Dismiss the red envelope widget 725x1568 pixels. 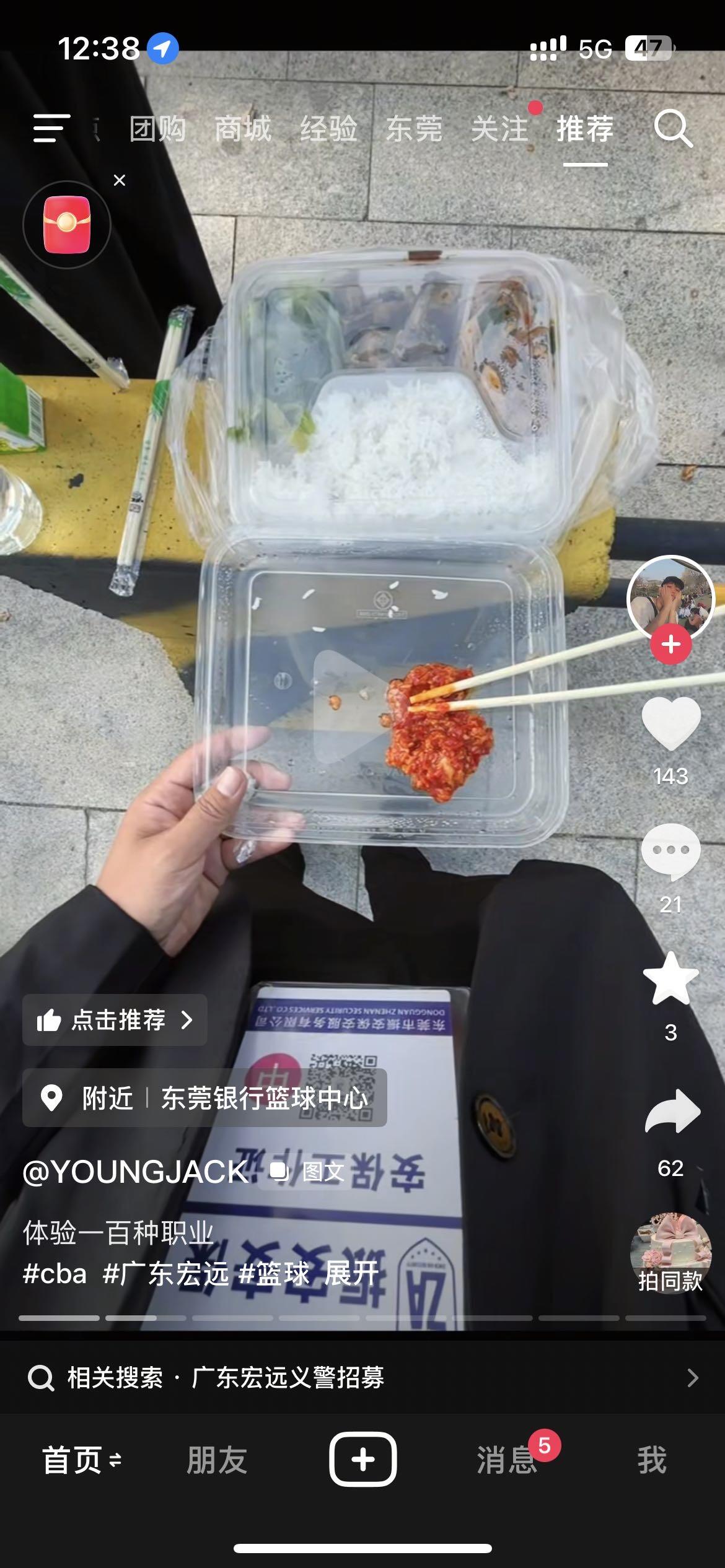(x=120, y=180)
